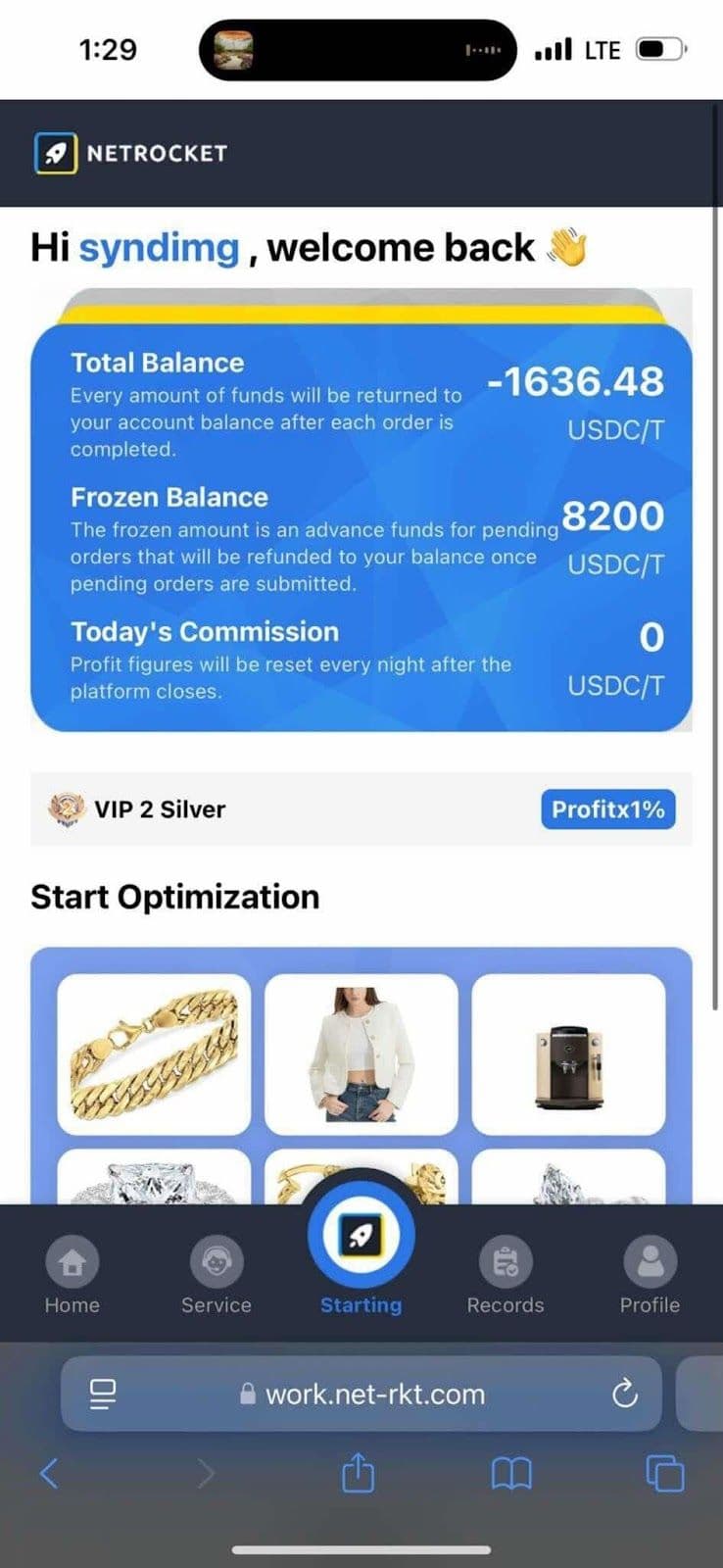Open the Profile tab
723x1568 pixels.
649,1274
